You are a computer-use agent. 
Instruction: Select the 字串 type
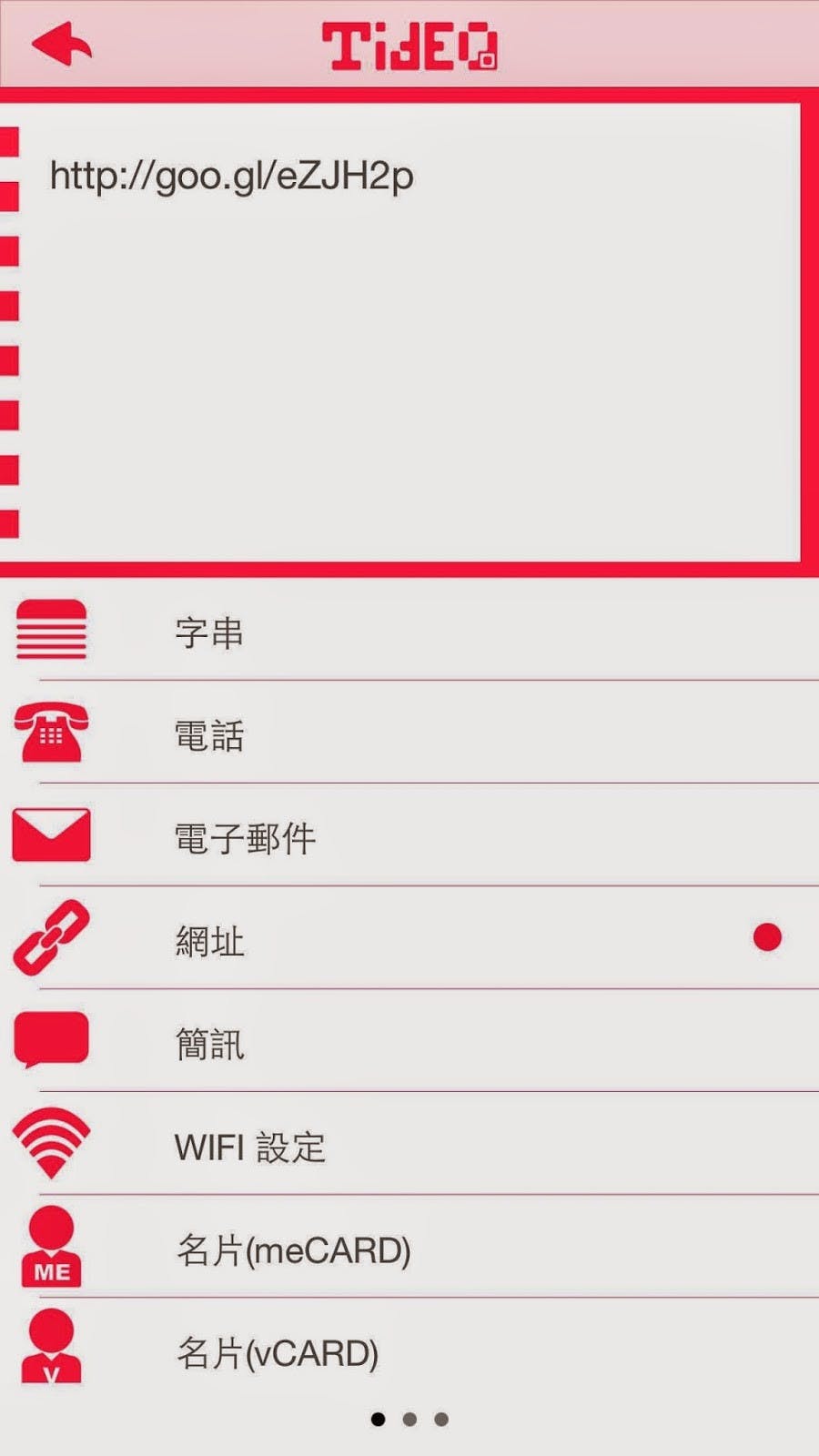point(409,630)
